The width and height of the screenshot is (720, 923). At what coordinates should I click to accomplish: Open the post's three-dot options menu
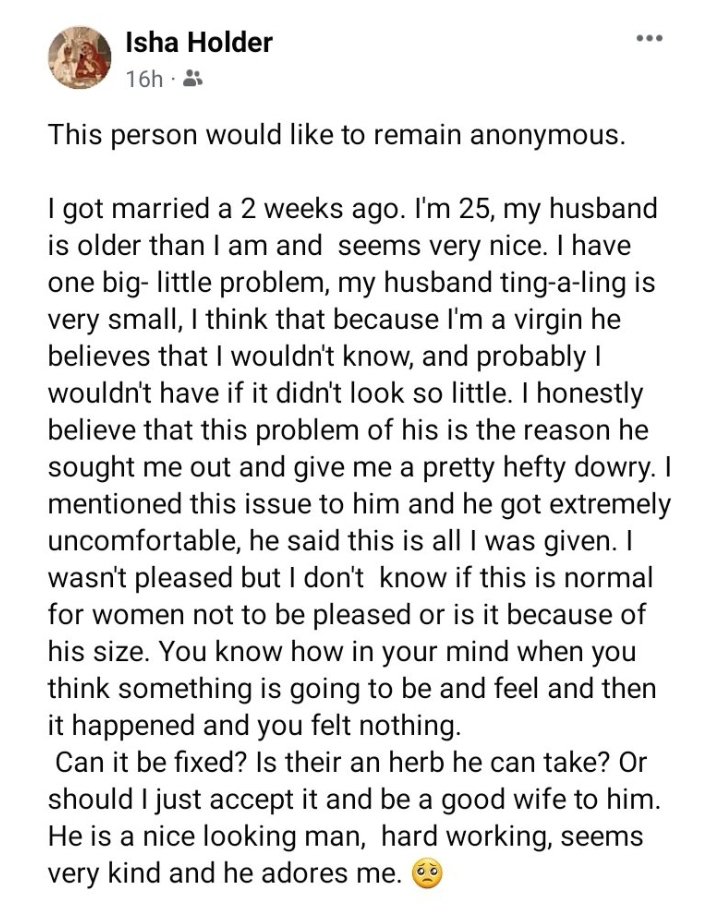649,39
